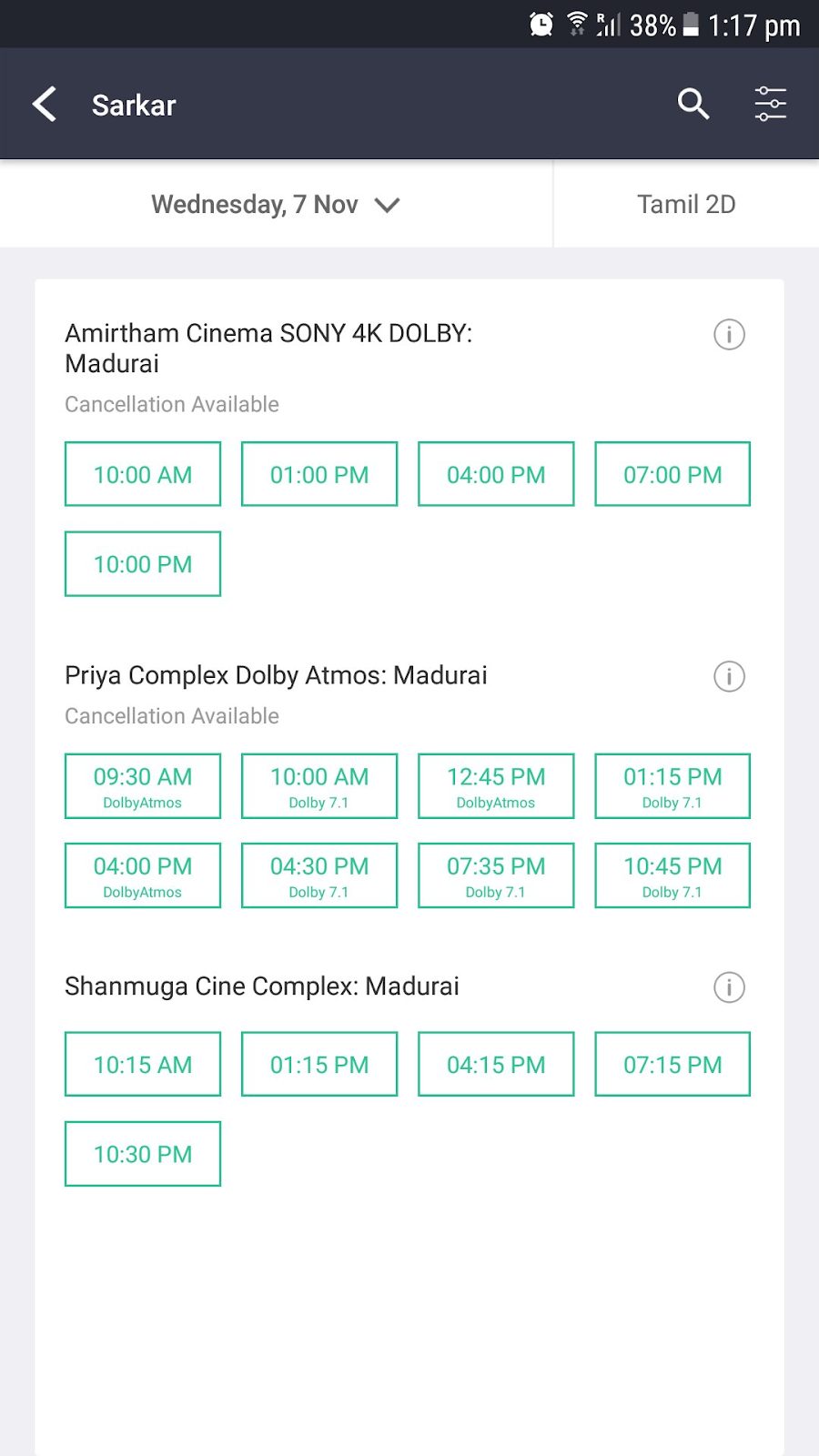Screen dimensions: 819x1456
Task: View info for Priya Complex
Action: (x=729, y=676)
